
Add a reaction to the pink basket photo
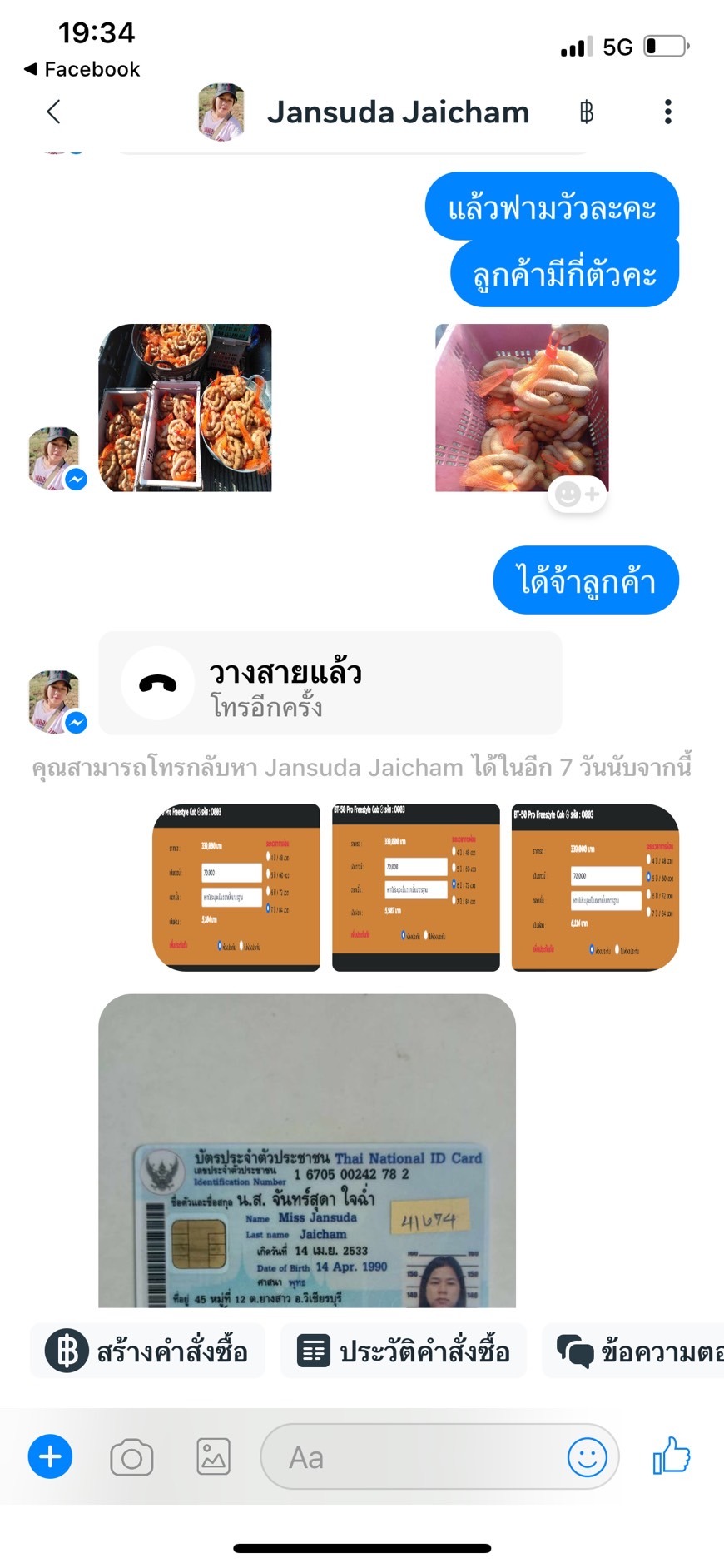[x=578, y=495]
